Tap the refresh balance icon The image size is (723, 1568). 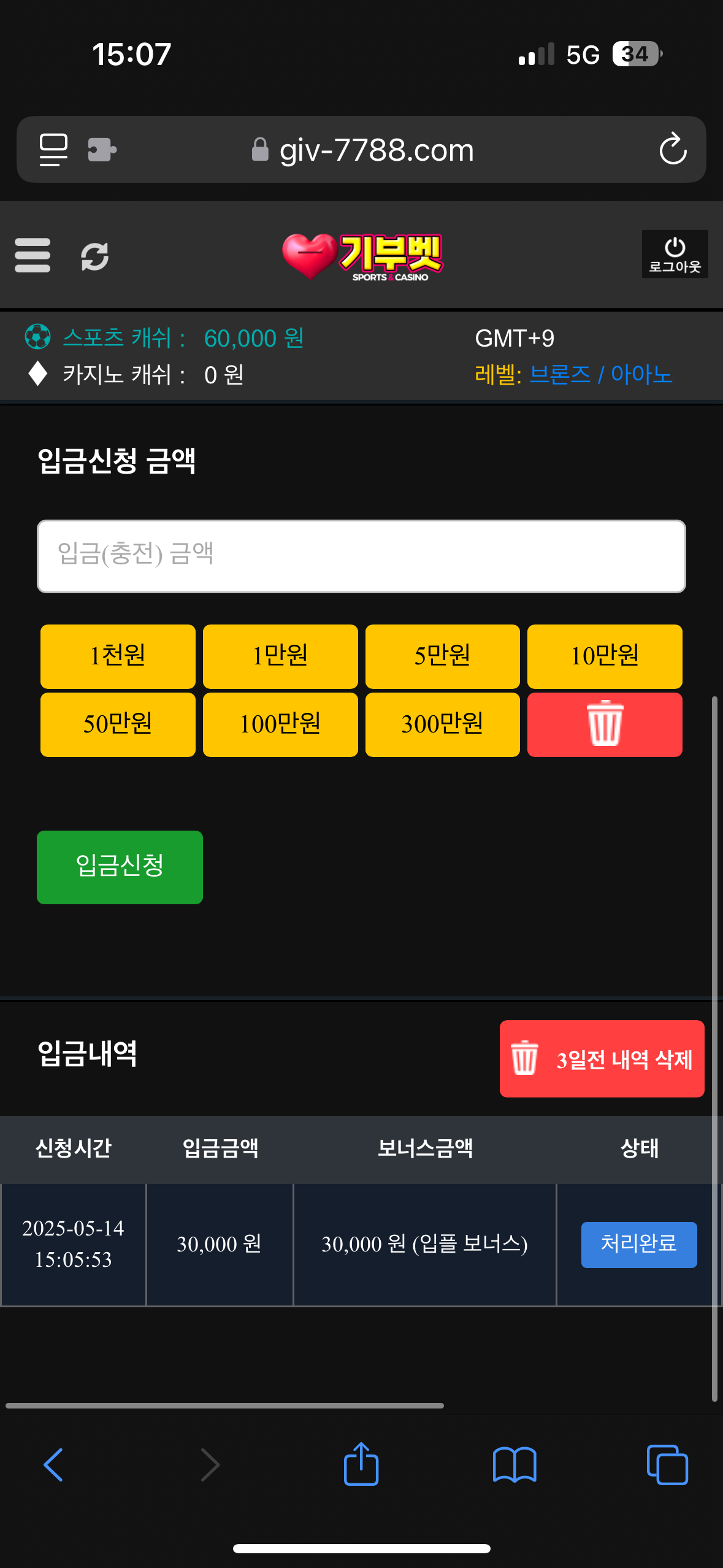95,256
